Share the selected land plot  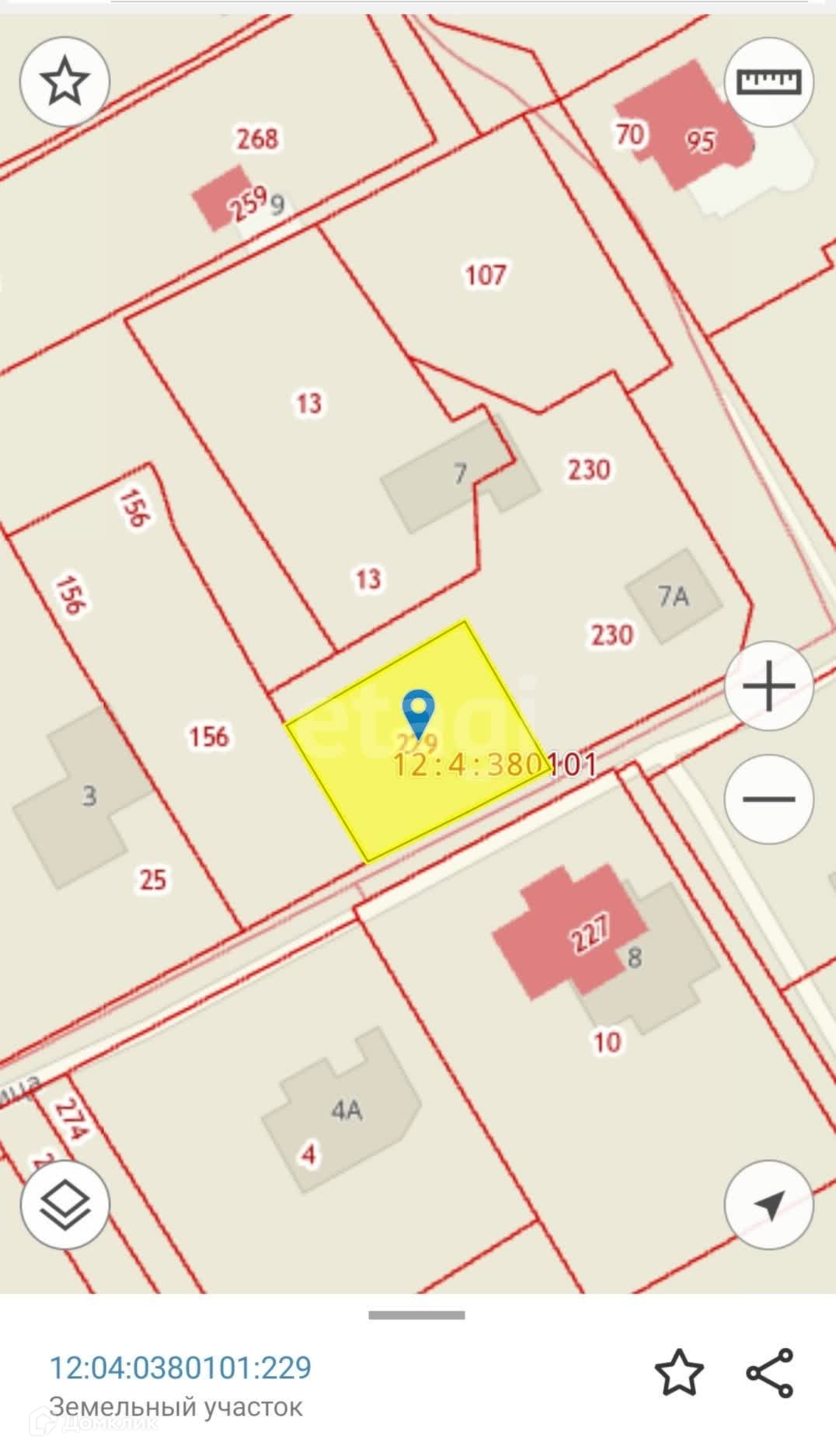pos(769,1373)
